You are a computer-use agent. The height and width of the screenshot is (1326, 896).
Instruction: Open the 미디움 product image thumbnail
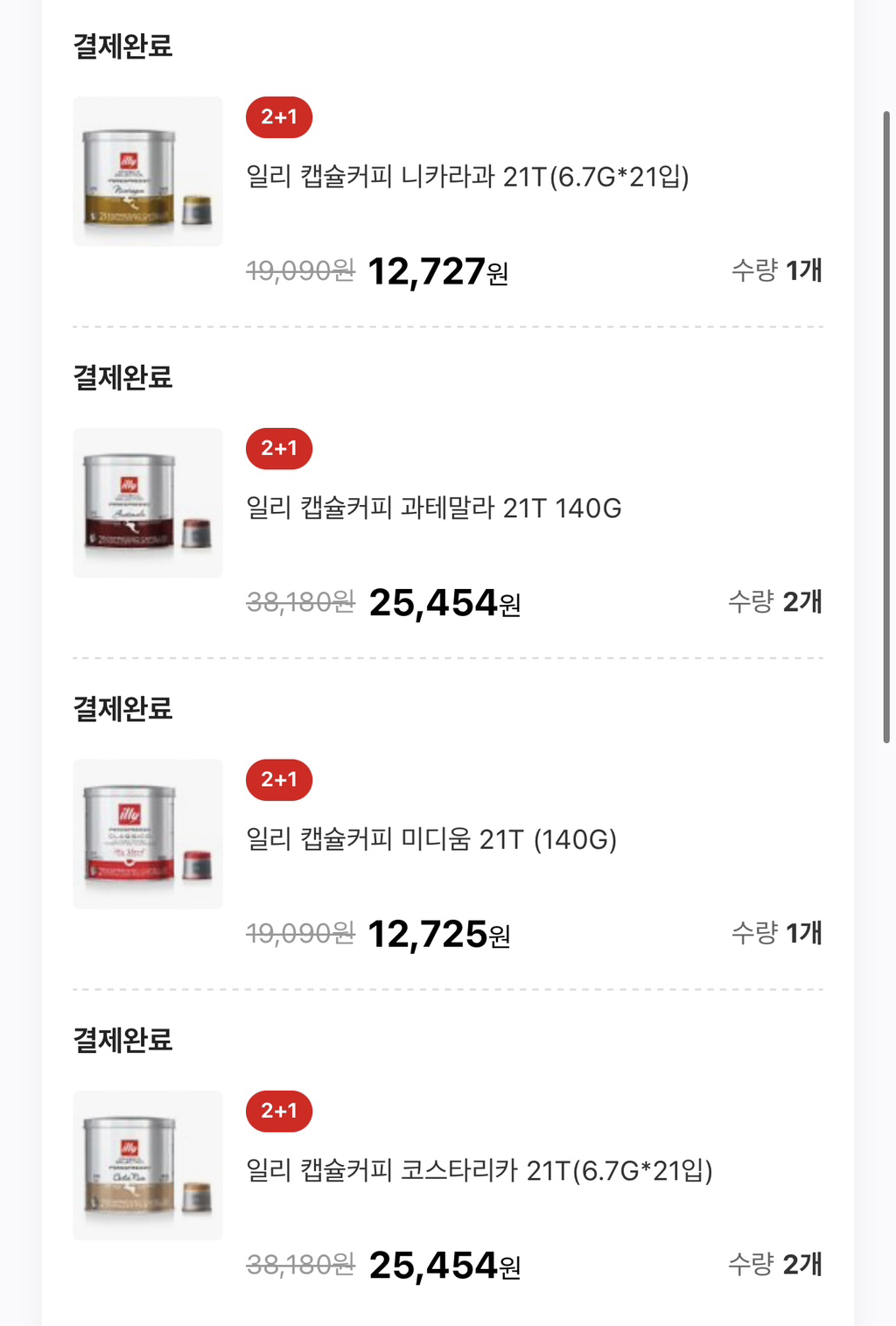click(x=147, y=833)
